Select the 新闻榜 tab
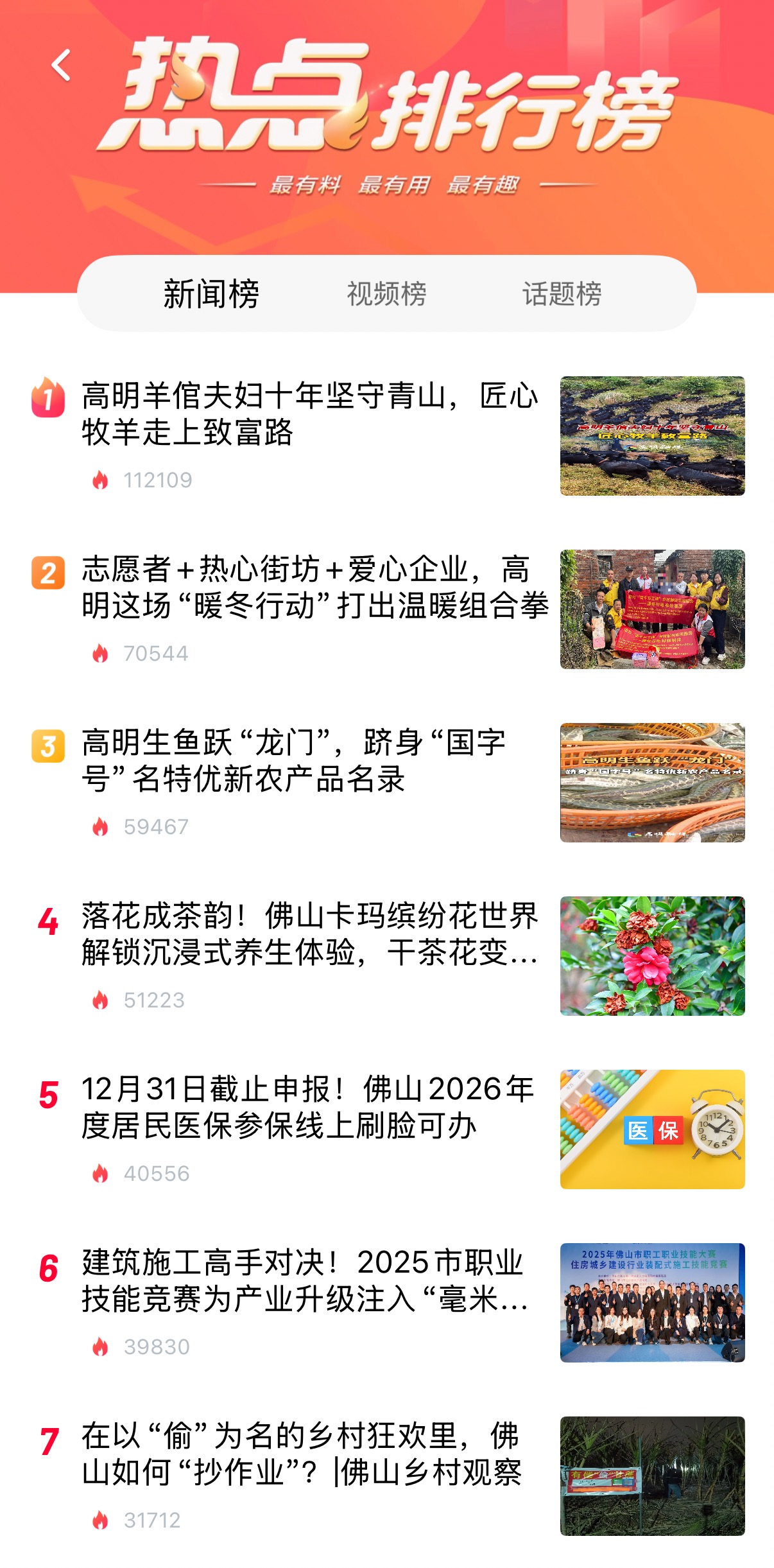This screenshot has height=1568, width=774. click(x=211, y=294)
